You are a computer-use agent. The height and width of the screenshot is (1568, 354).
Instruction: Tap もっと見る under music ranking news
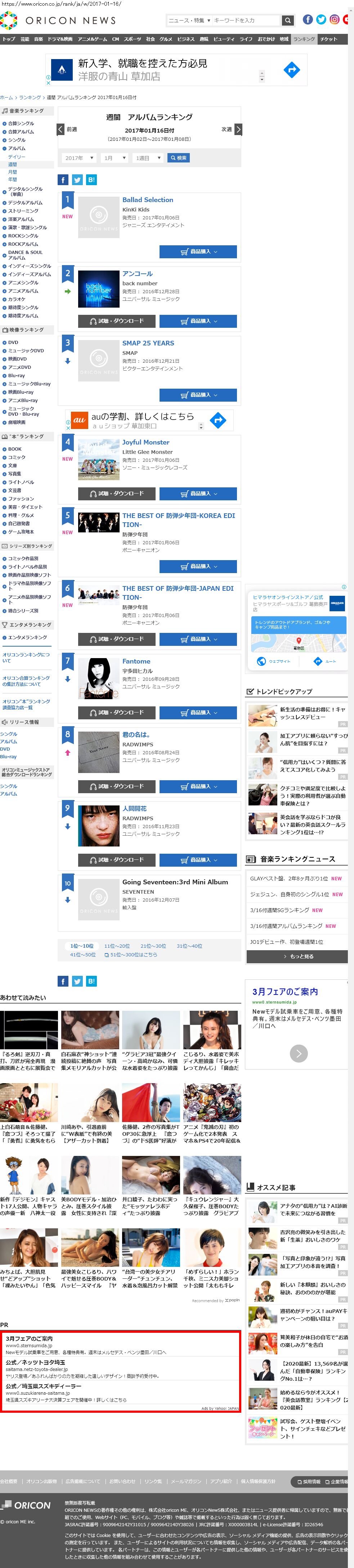297,956
